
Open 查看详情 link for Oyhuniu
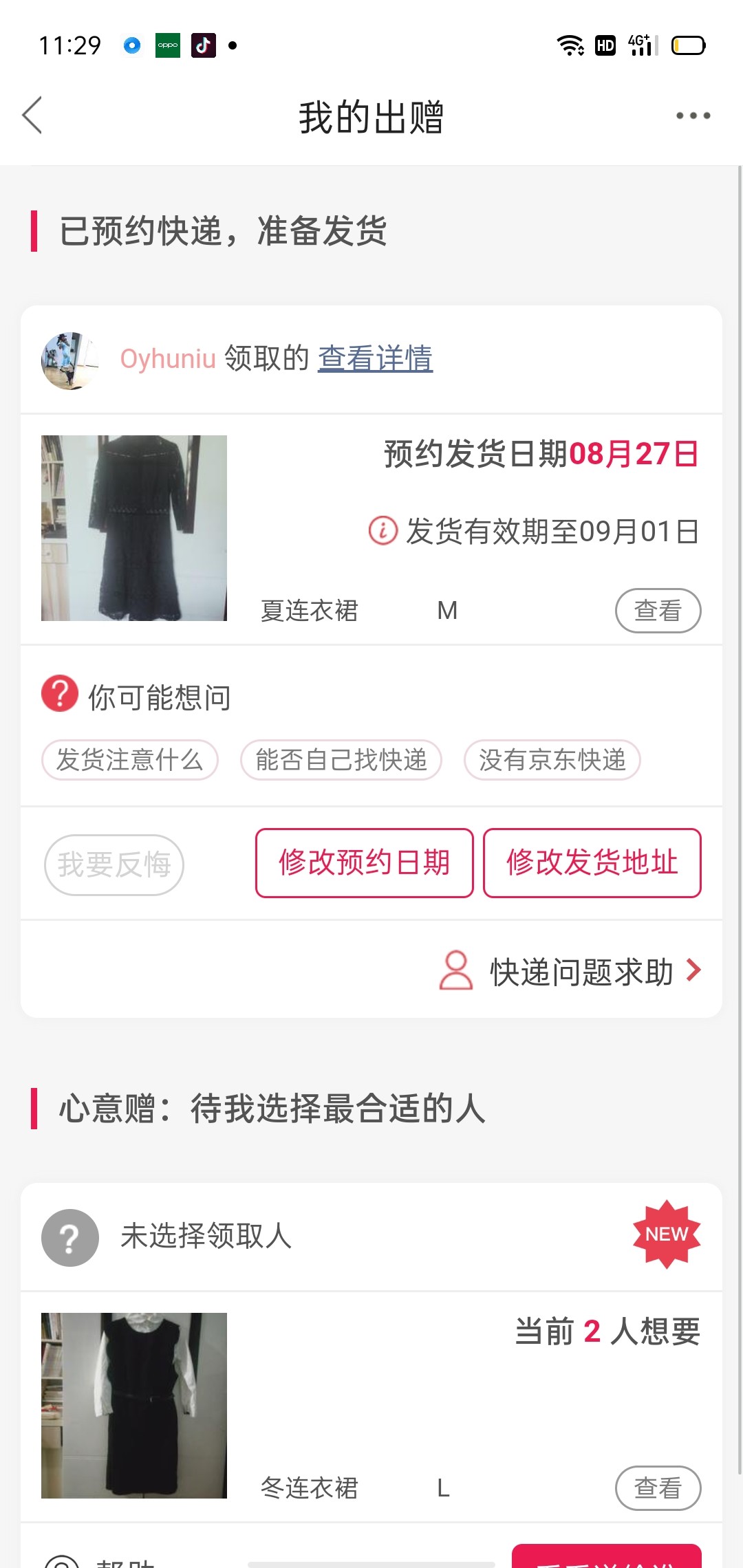[x=375, y=358]
